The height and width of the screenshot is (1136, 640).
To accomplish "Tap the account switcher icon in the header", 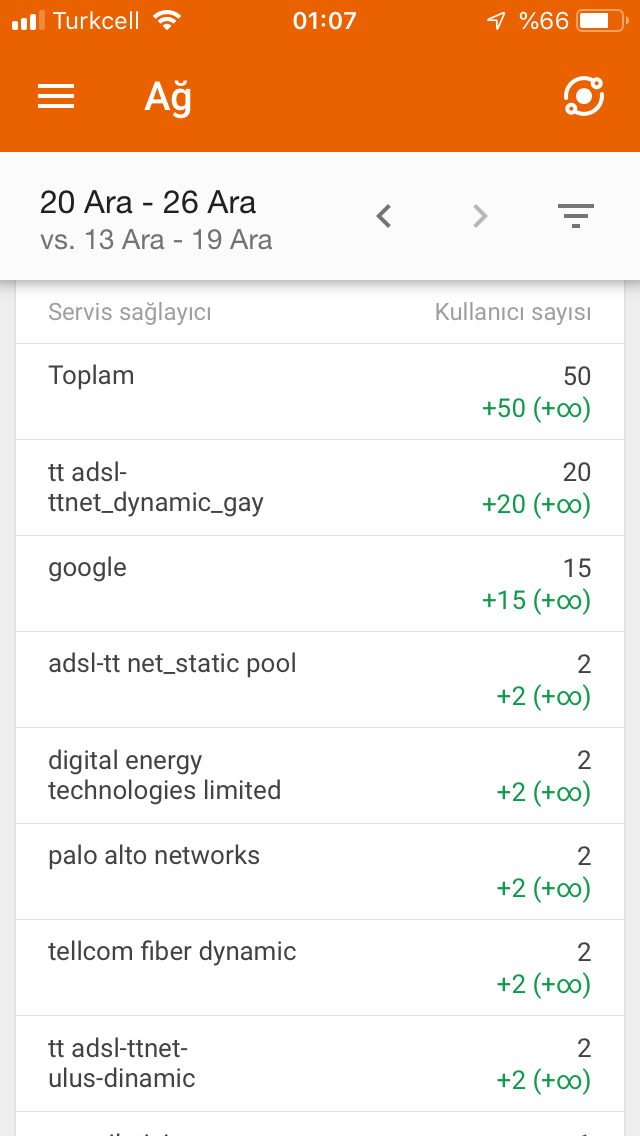I will (x=584, y=96).
